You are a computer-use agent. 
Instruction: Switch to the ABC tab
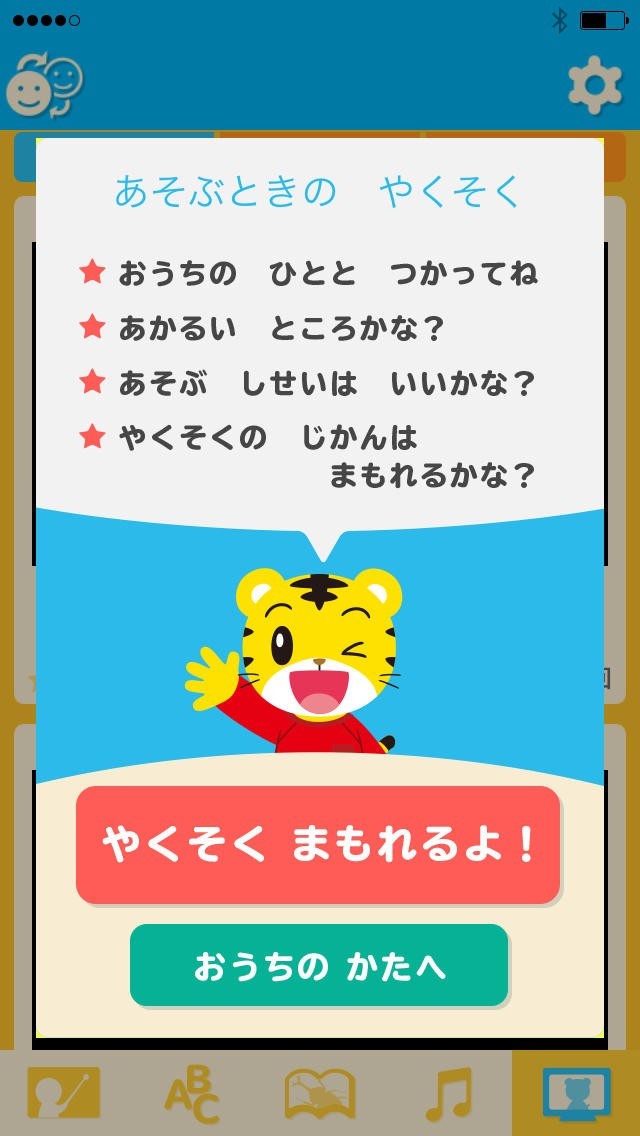tap(192, 1093)
